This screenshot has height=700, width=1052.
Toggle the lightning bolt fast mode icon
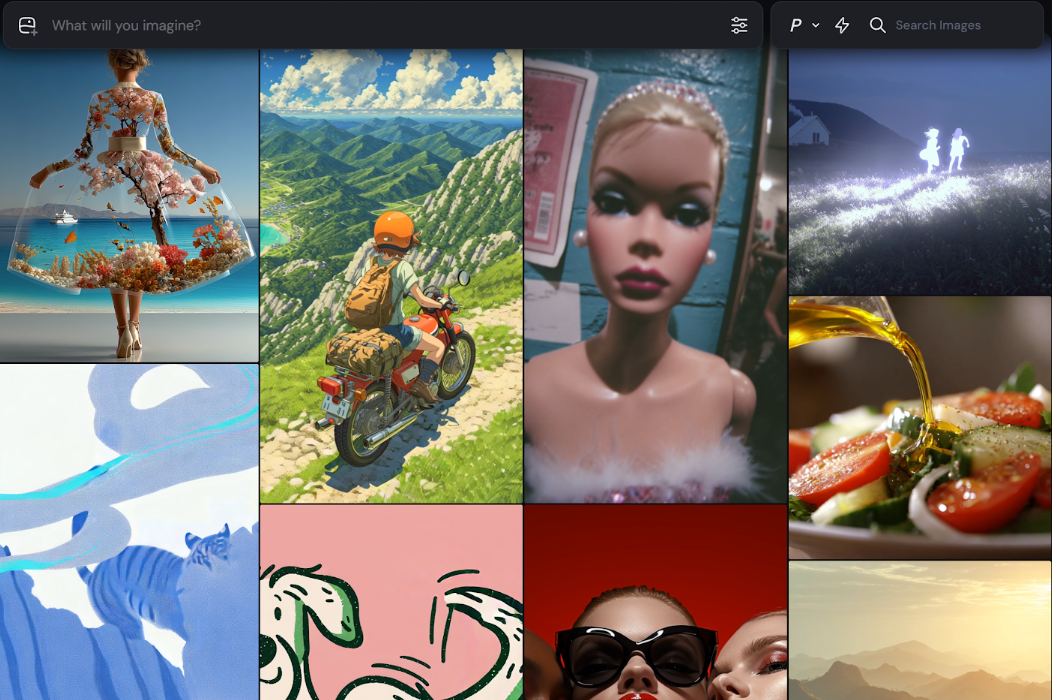pos(842,25)
